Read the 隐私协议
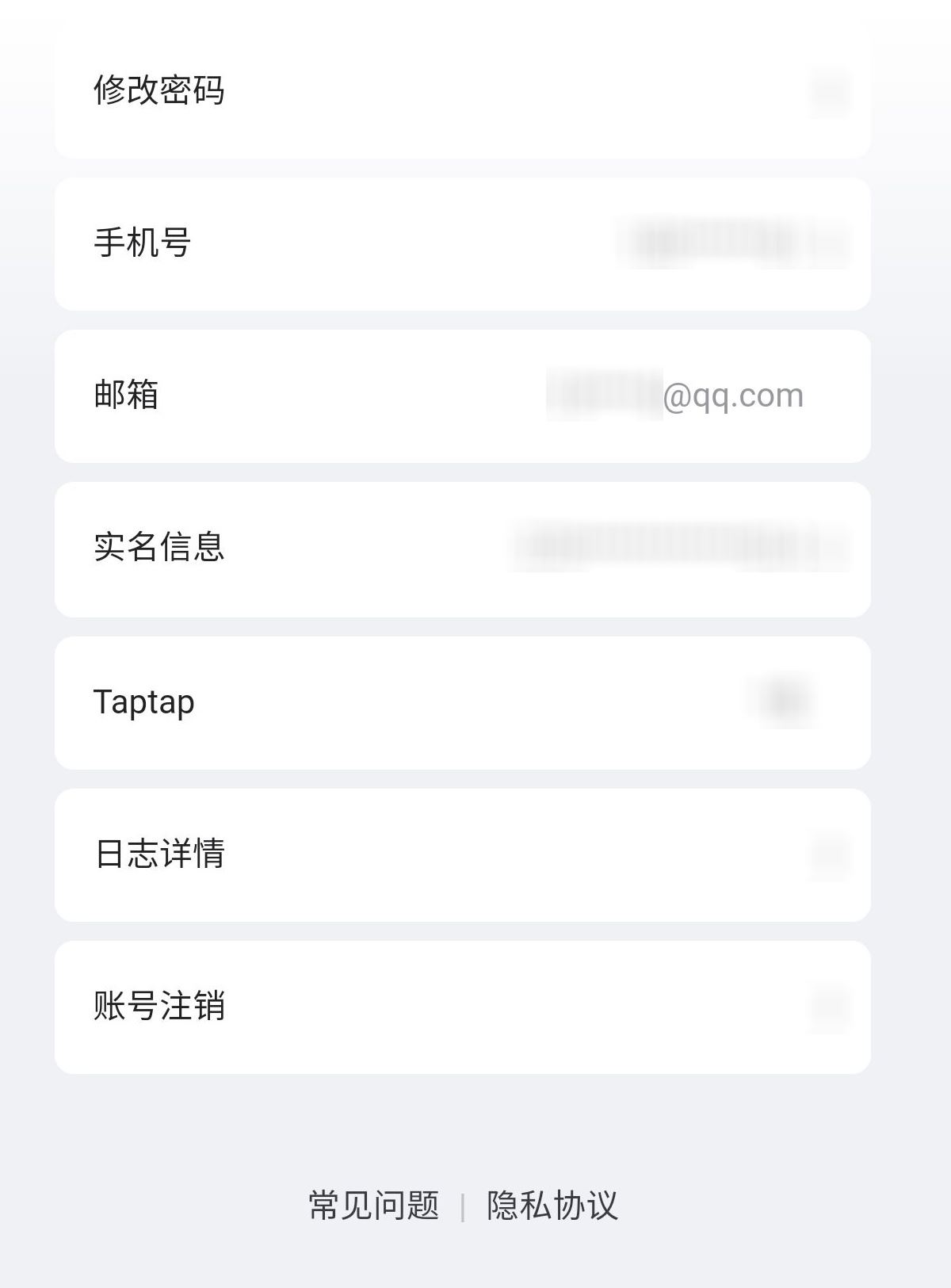 pos(552,1206)
